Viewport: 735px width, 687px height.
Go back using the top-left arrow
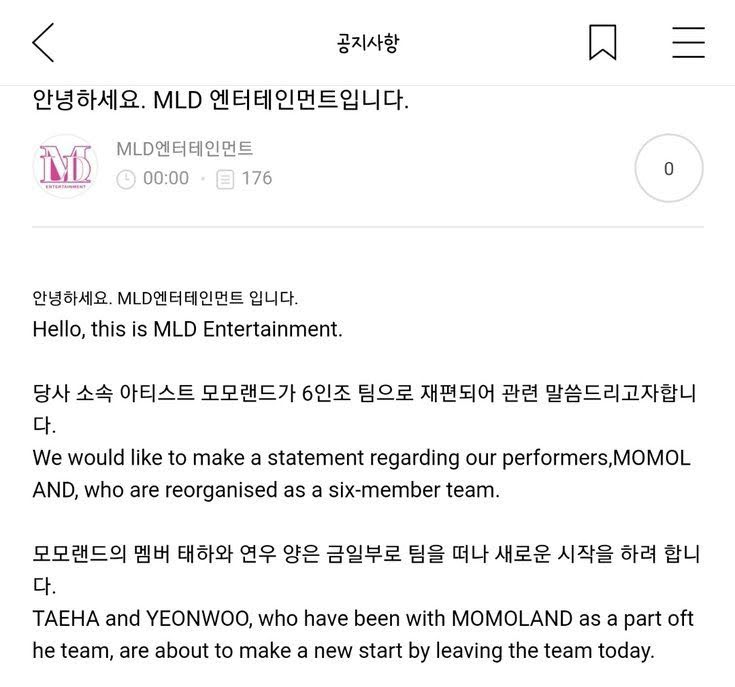coord(43,43)
